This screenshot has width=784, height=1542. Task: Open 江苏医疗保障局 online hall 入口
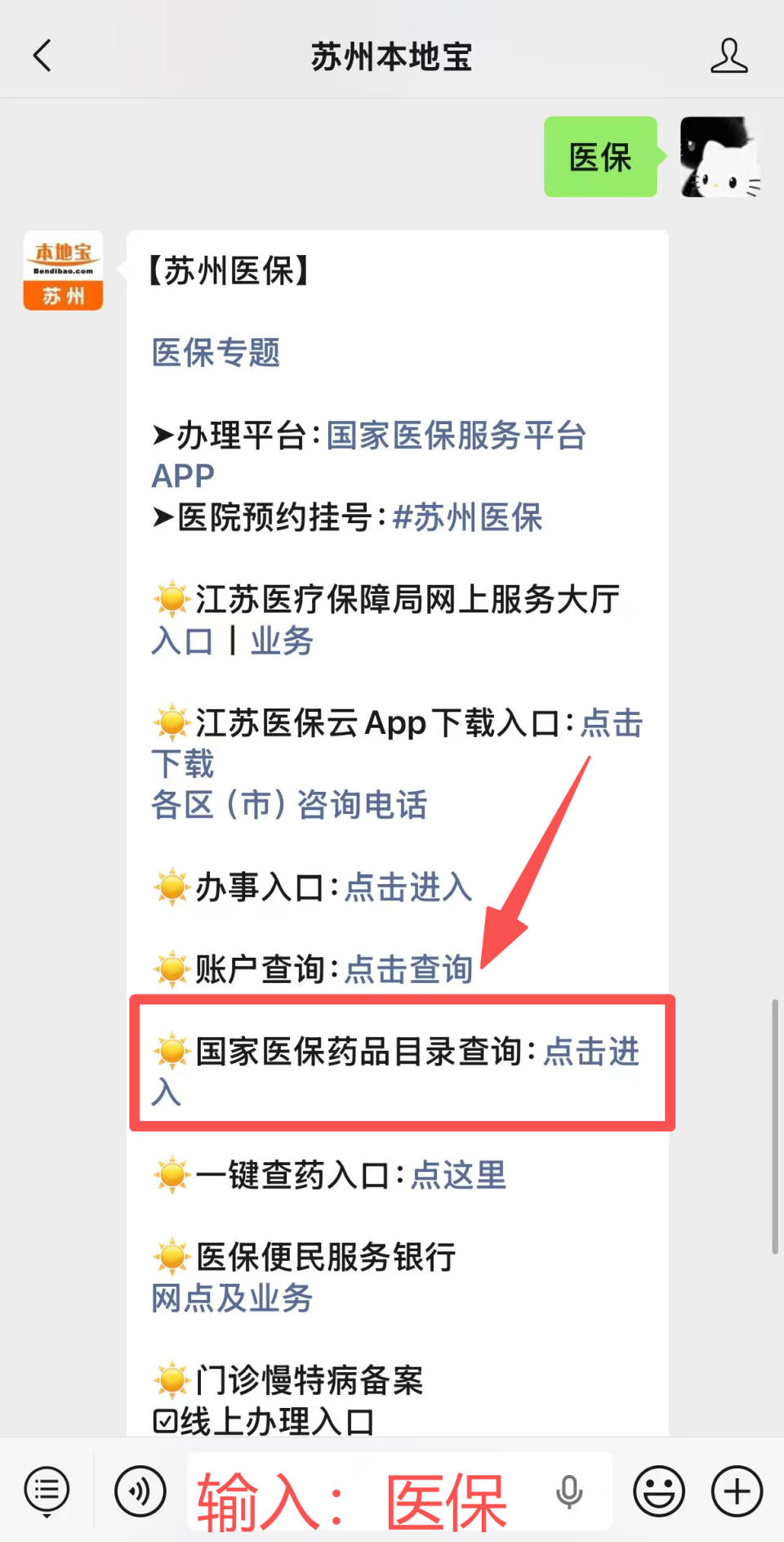180,641
